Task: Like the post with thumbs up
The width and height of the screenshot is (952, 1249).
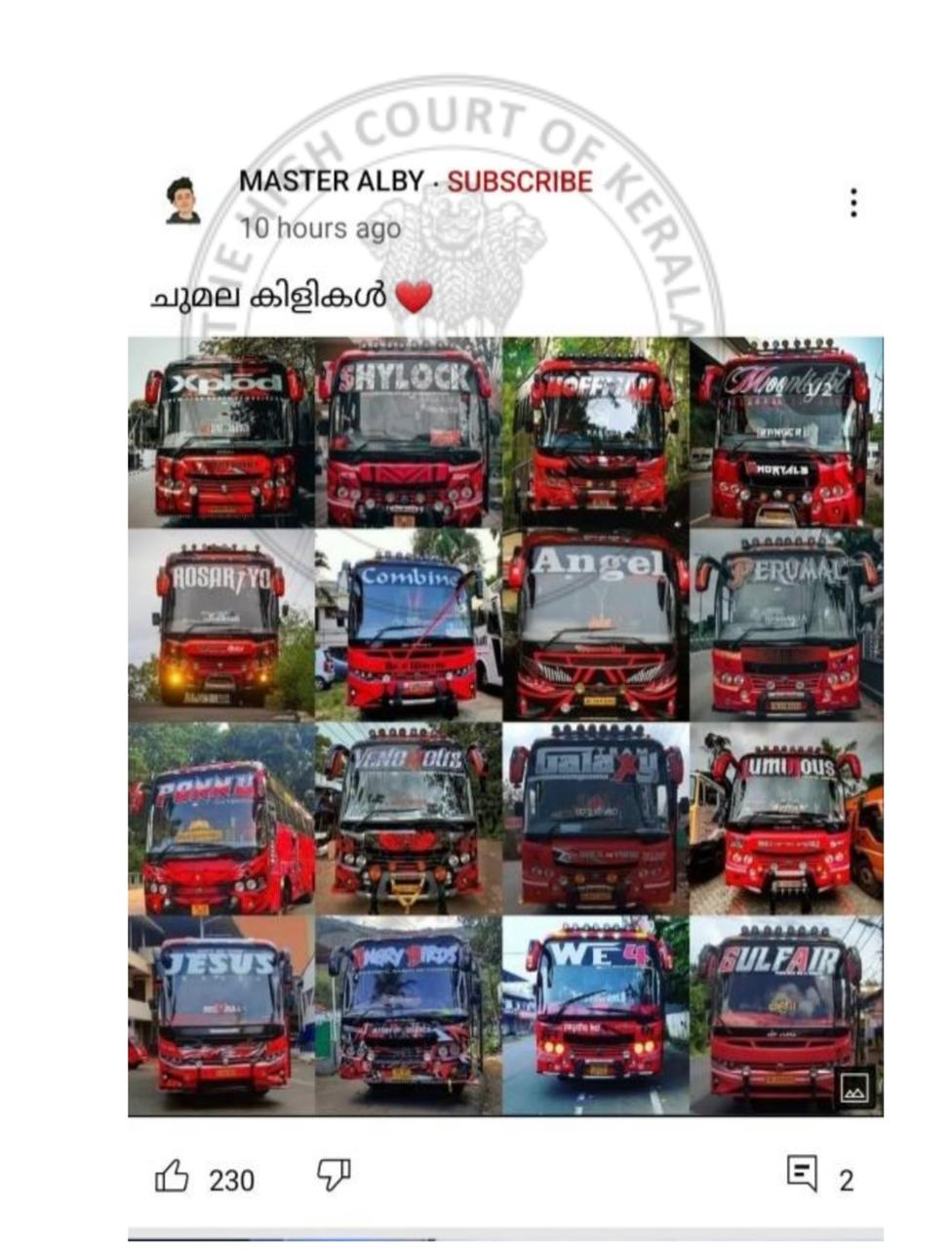Action: 173,1177
